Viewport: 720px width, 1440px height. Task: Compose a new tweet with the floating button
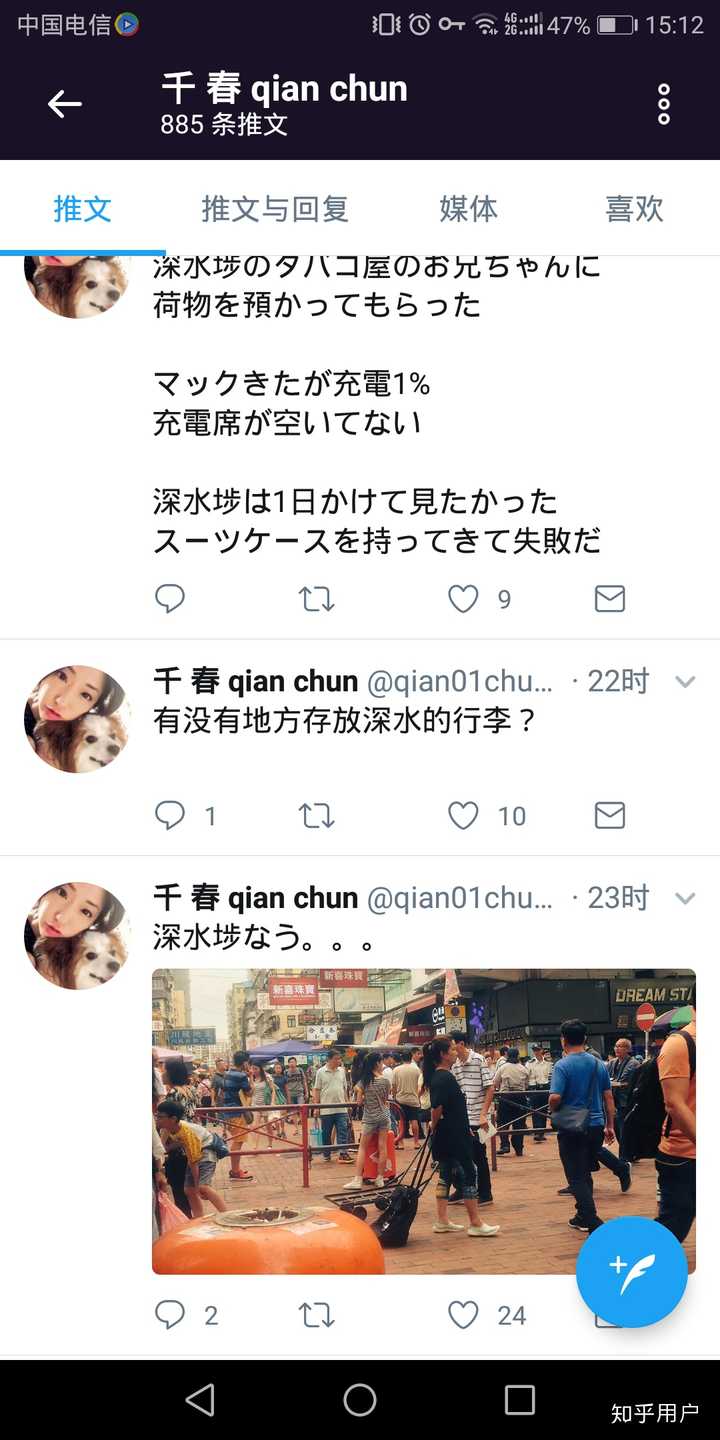[631, 1272]
